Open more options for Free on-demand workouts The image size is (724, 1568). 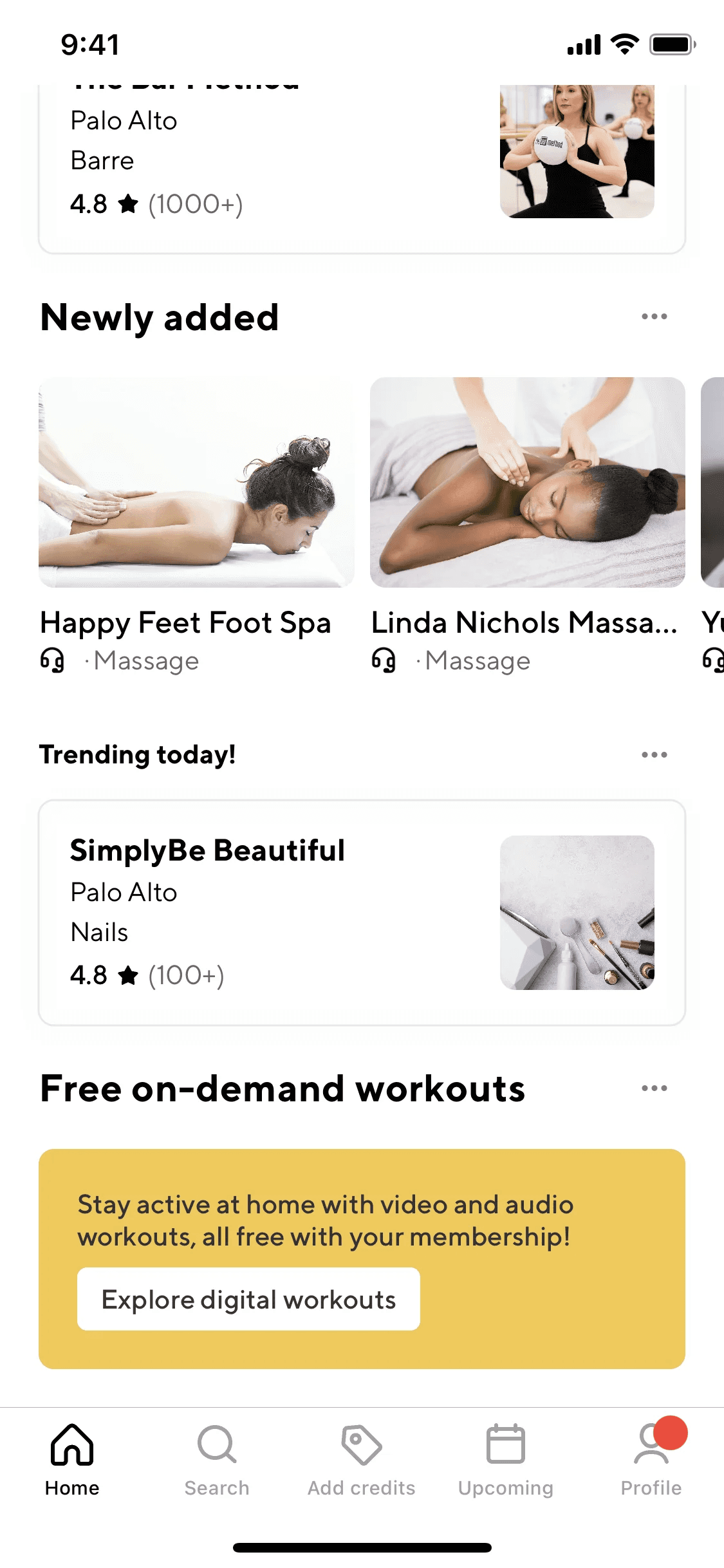654,1088
